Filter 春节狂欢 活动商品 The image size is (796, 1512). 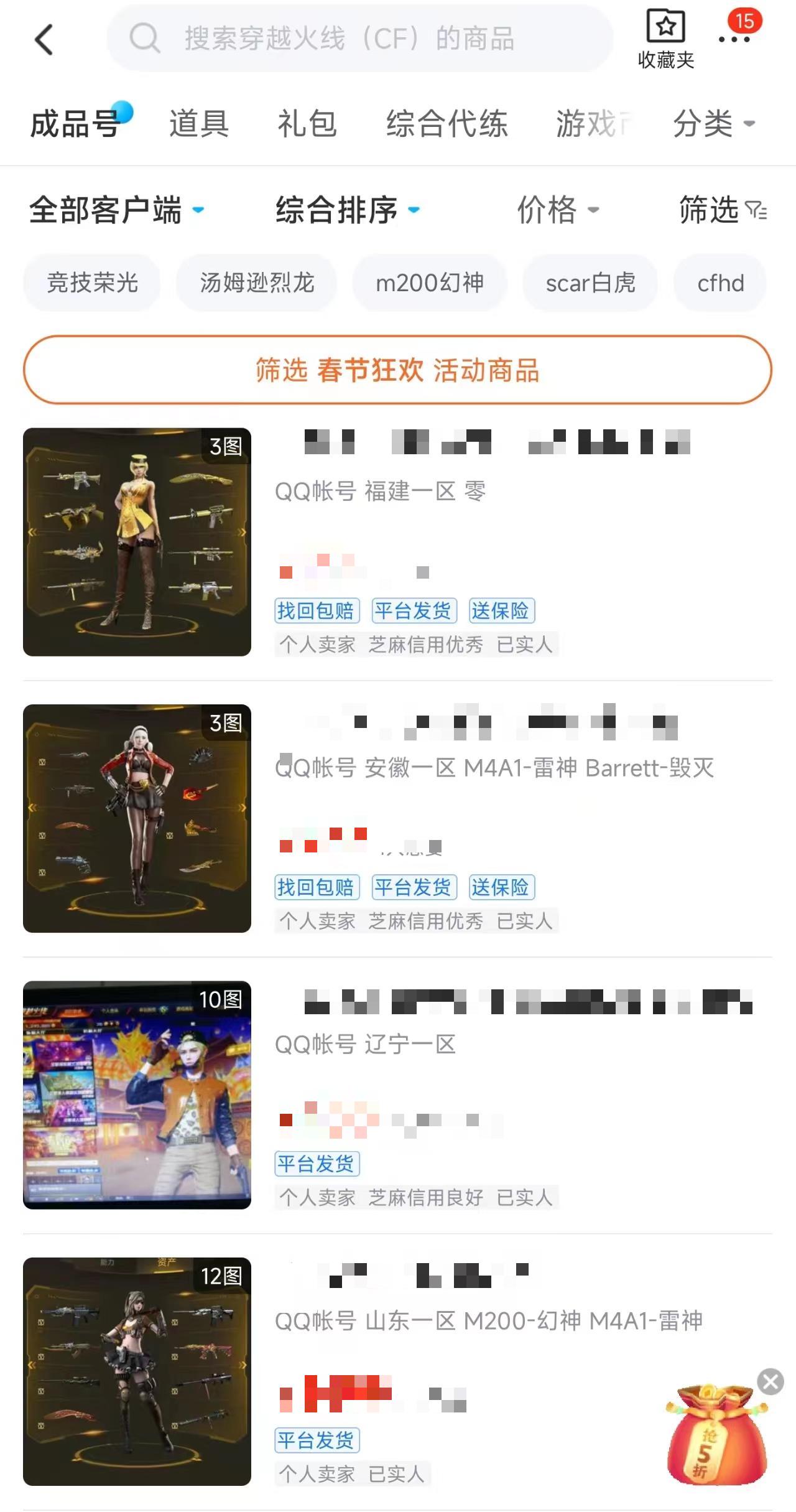(x=397, y=370)
